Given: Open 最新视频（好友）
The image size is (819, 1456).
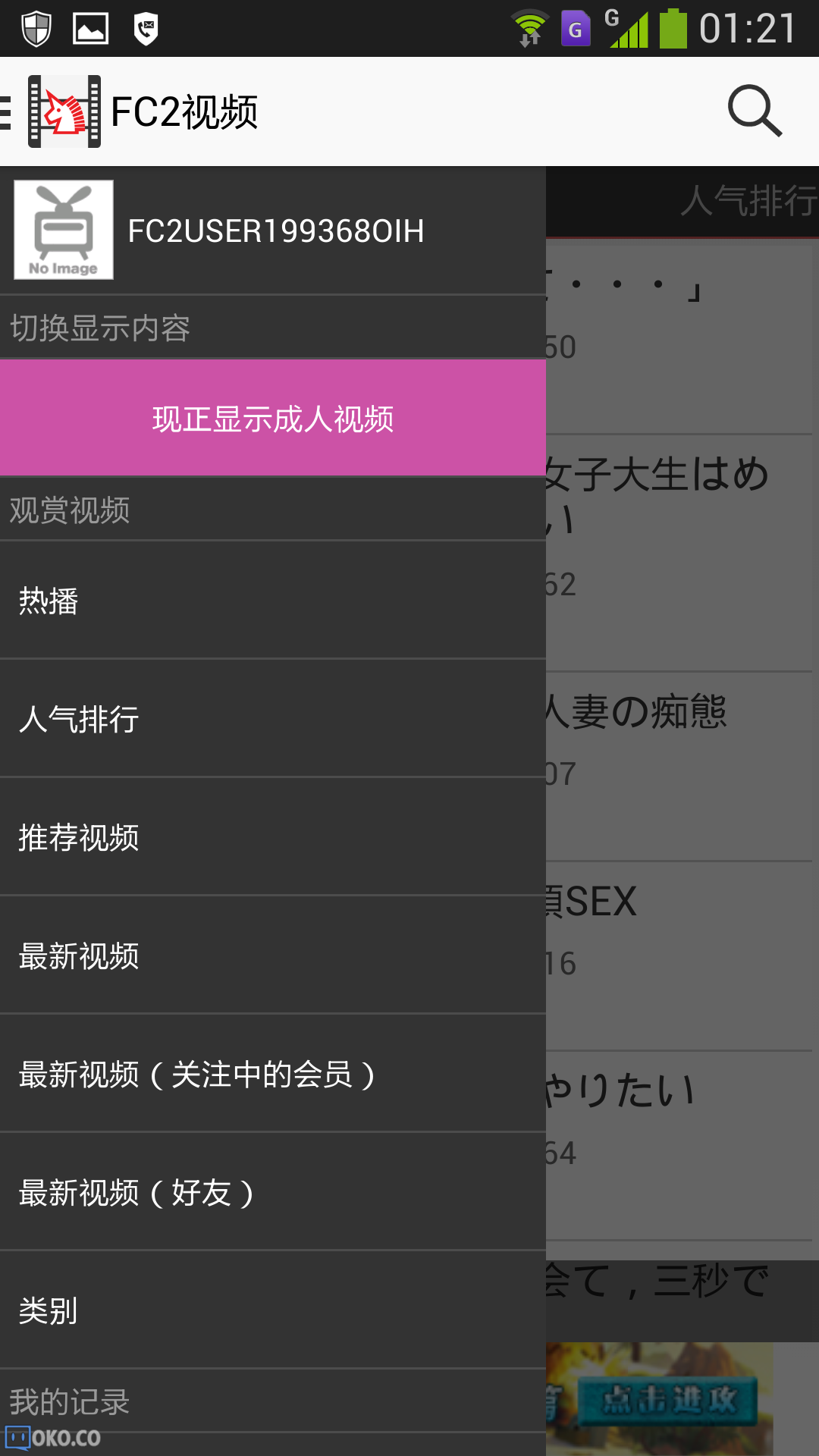Looking at the screenshot, I should (x=273, y=1192).
